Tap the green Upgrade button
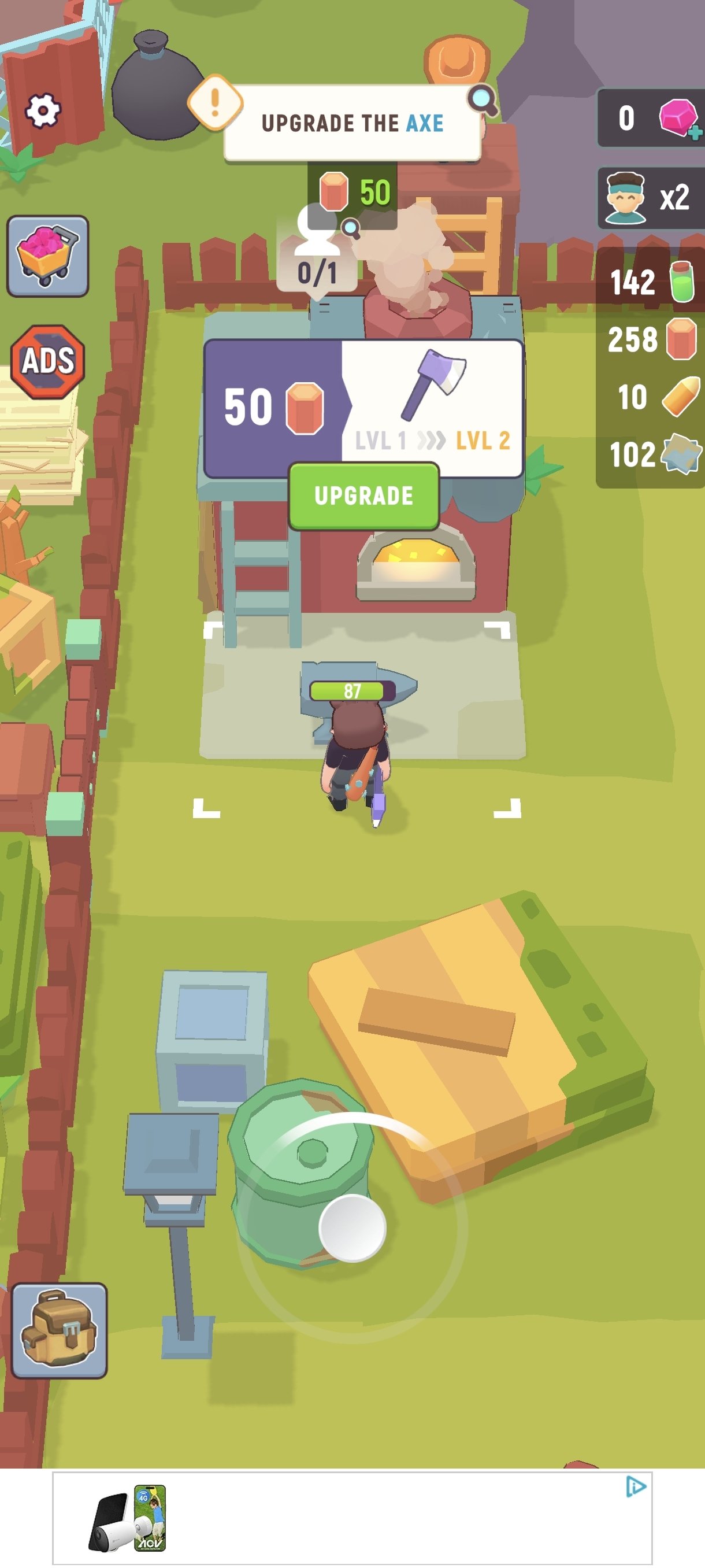The height and width of the screenshot is (1568, 705). coord(363,495)
